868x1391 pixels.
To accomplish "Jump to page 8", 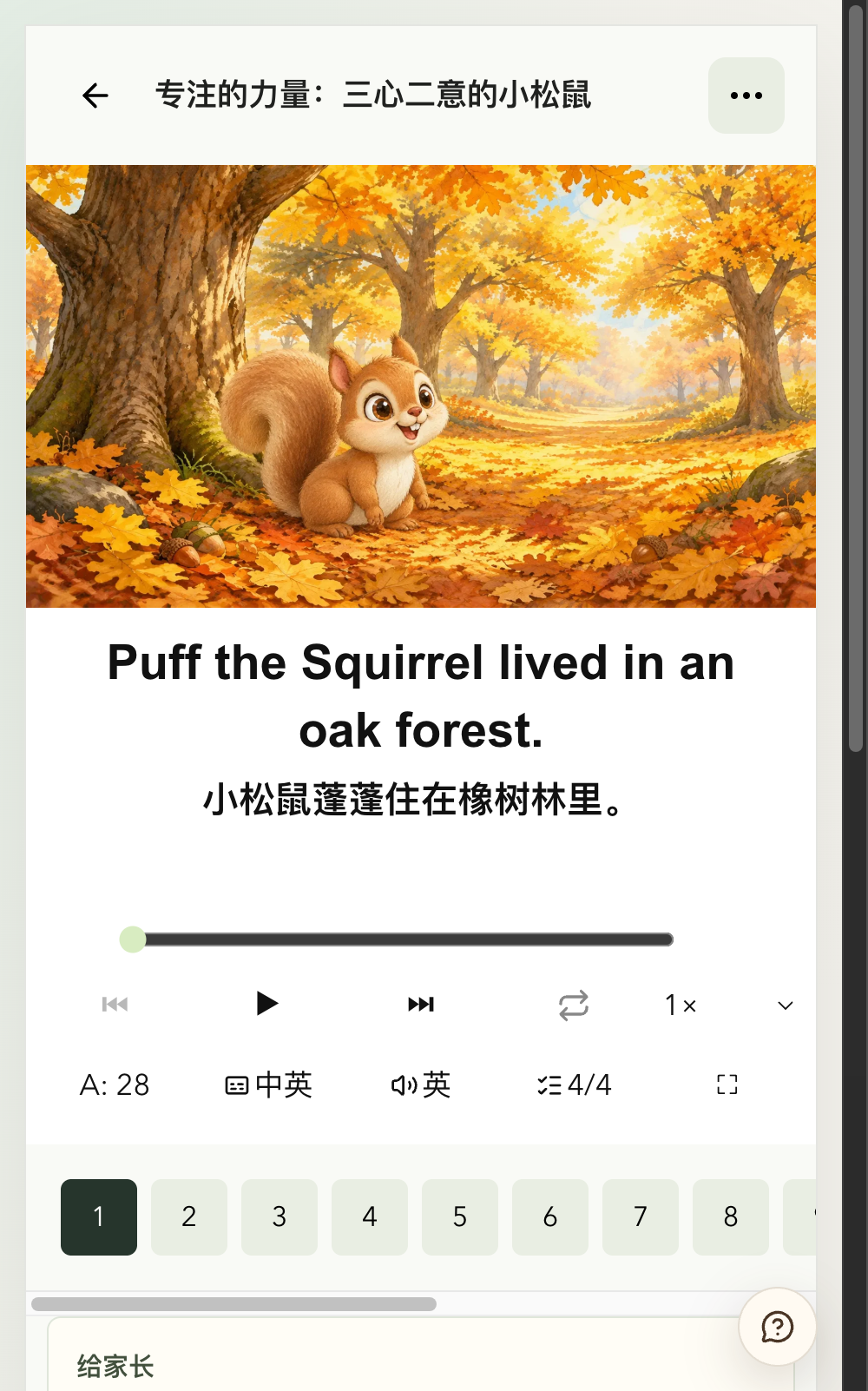I will 731,1216.
